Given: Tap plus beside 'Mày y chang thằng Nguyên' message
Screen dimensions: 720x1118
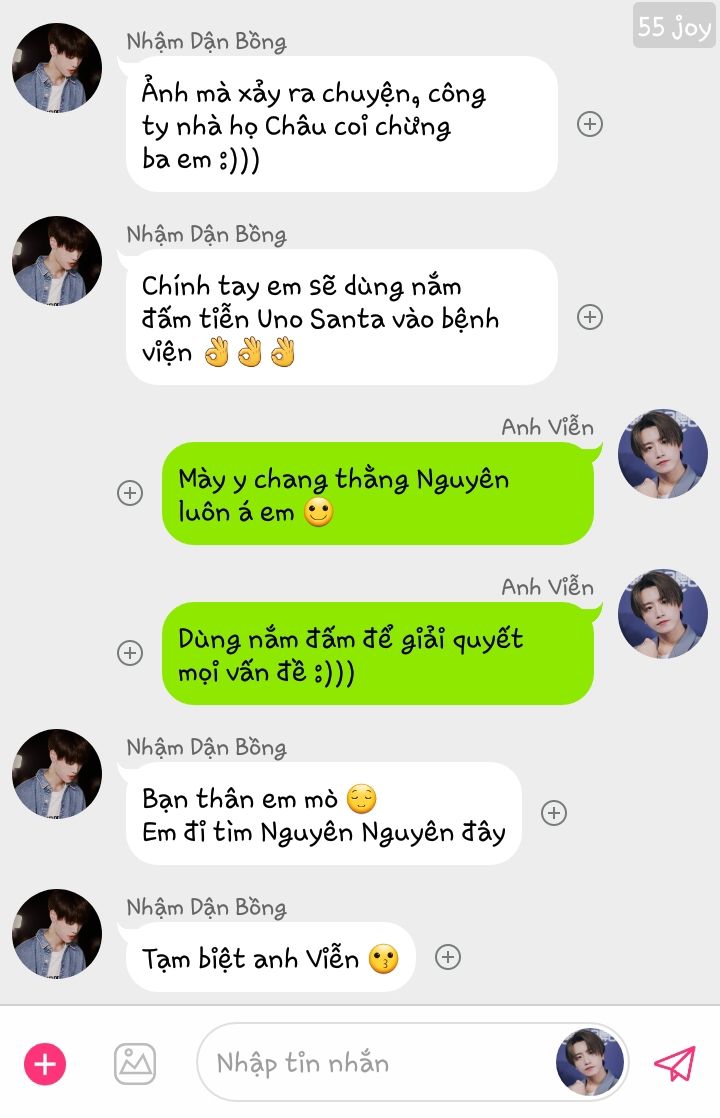Looking at the screenshot, I should (x=130, y=493).
